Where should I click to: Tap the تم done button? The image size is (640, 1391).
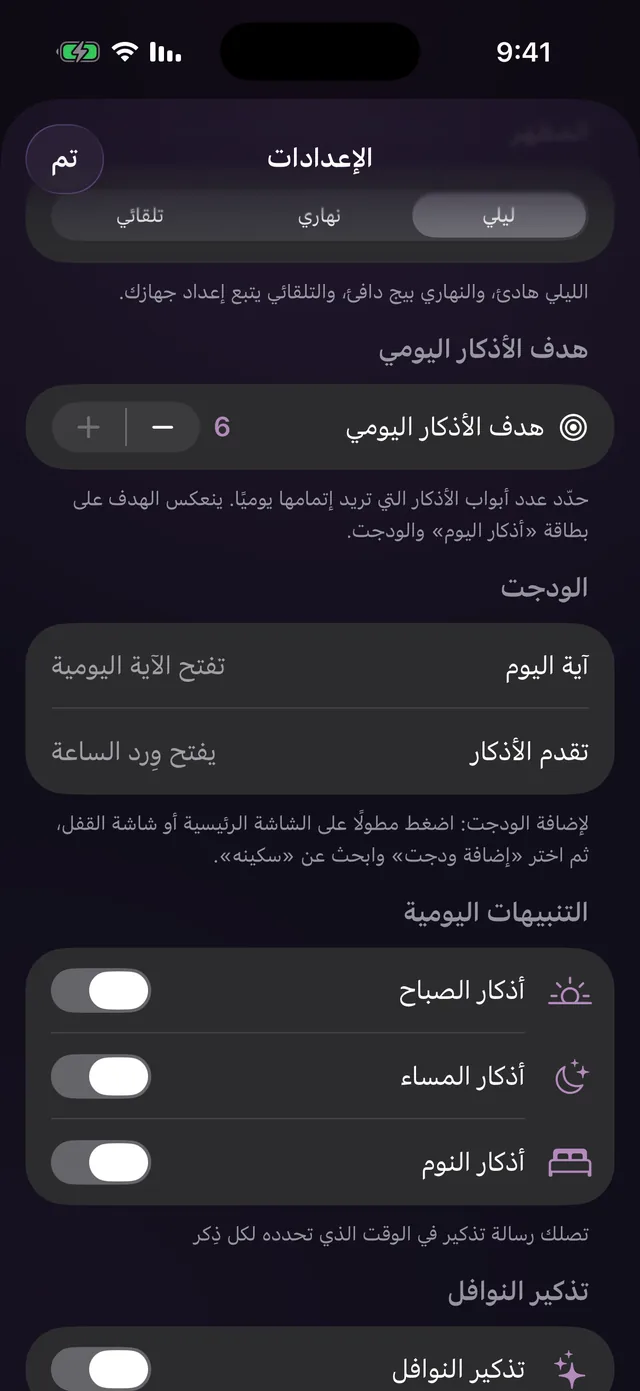(x=64, y=159)
